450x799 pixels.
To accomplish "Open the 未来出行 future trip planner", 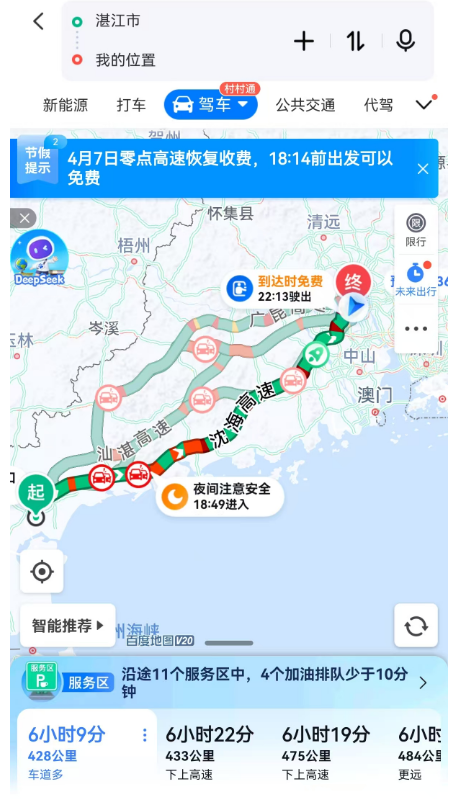I will pos(416,279).
